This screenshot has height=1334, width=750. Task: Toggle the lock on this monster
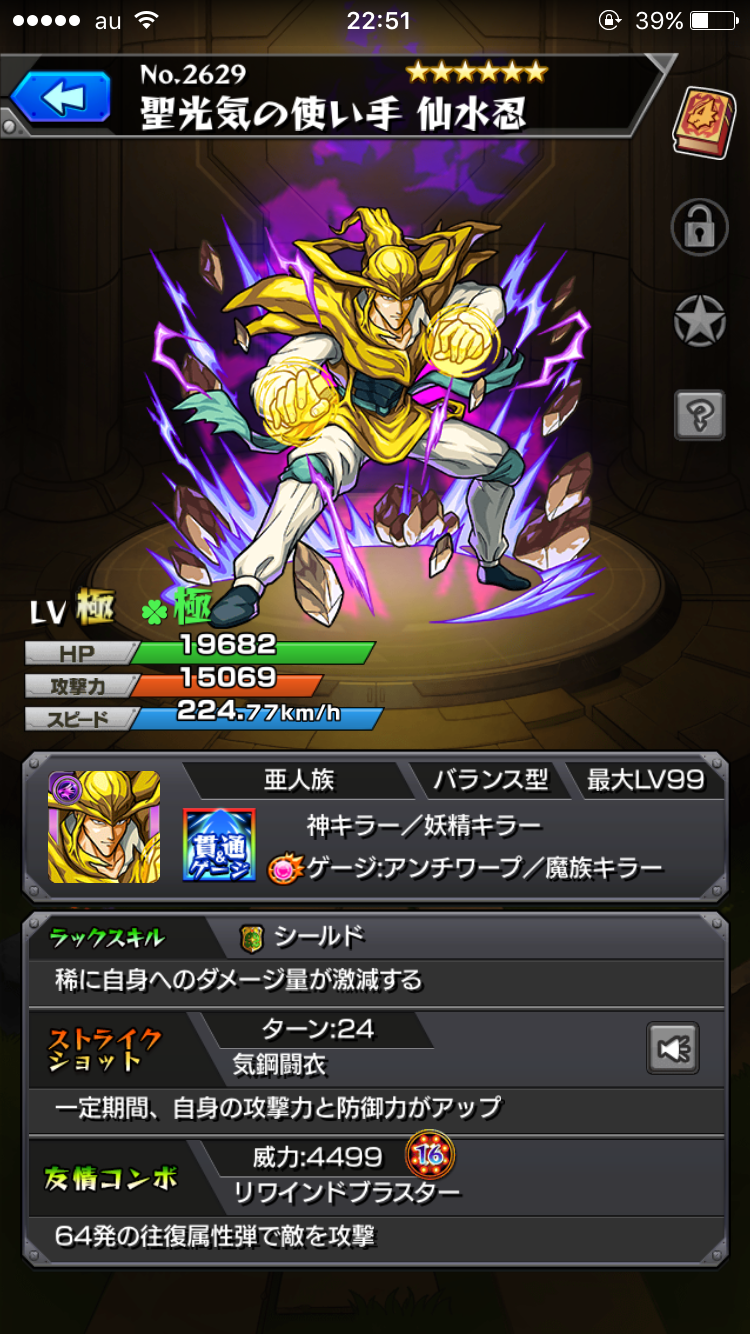[x=699, y=227]
